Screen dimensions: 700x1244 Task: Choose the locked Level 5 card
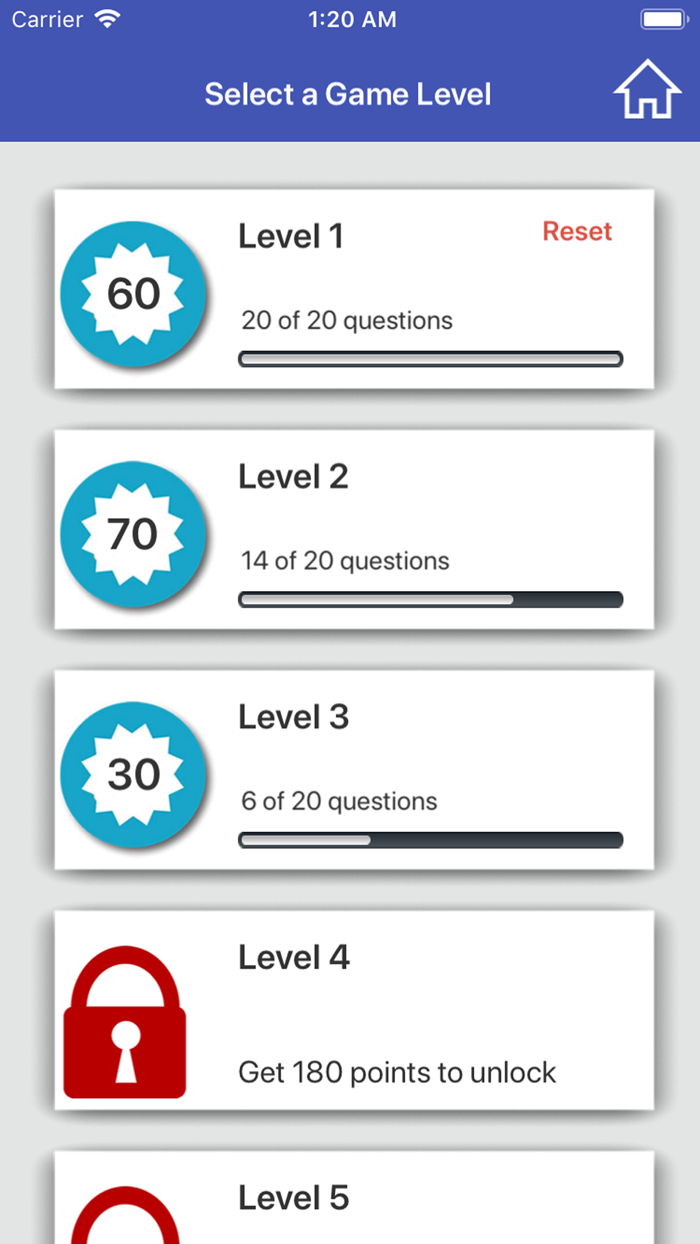(x=354, y=1197)
